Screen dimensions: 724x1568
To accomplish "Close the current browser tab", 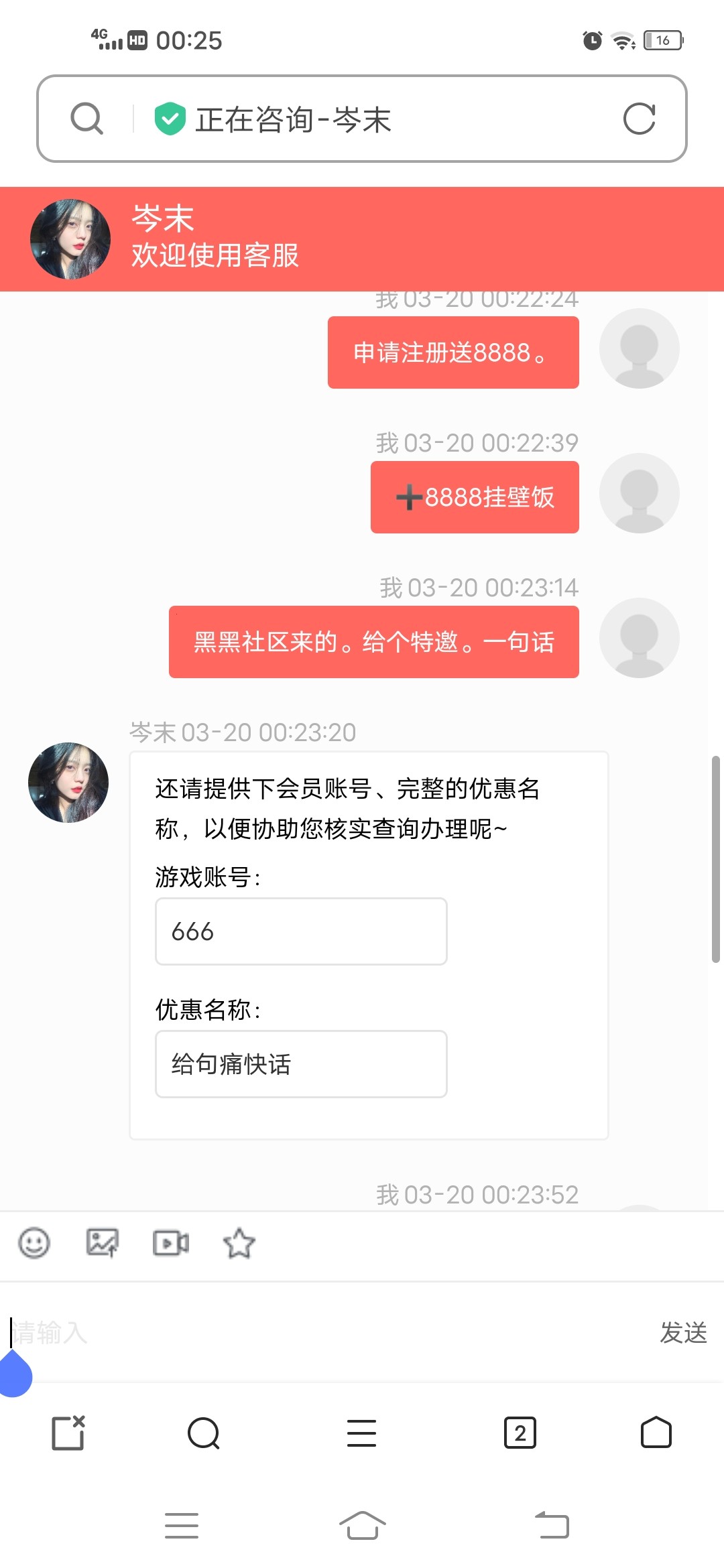I will [x=68, y=1433].
